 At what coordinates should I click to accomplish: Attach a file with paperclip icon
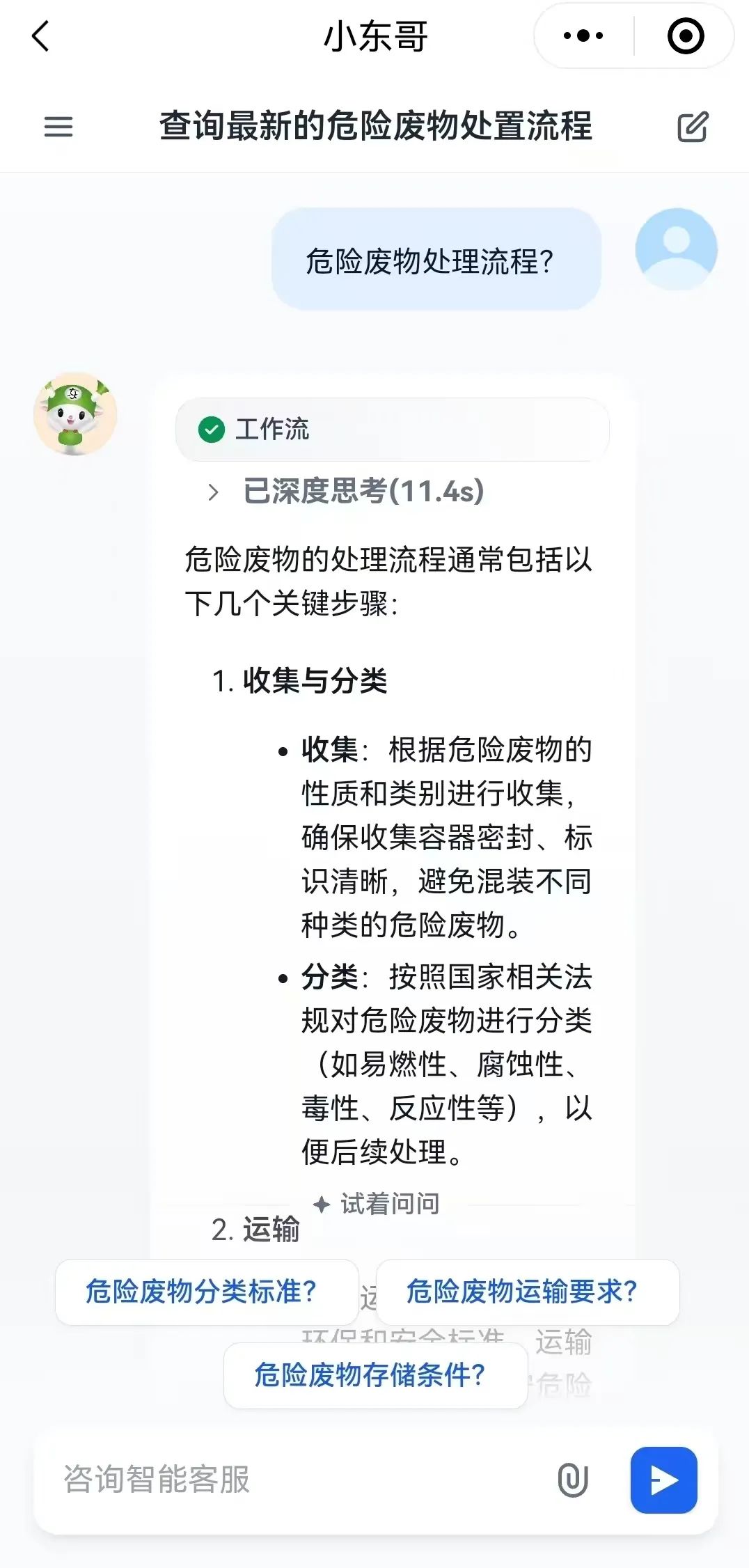pyautogui.click(x=573, y=1480)
